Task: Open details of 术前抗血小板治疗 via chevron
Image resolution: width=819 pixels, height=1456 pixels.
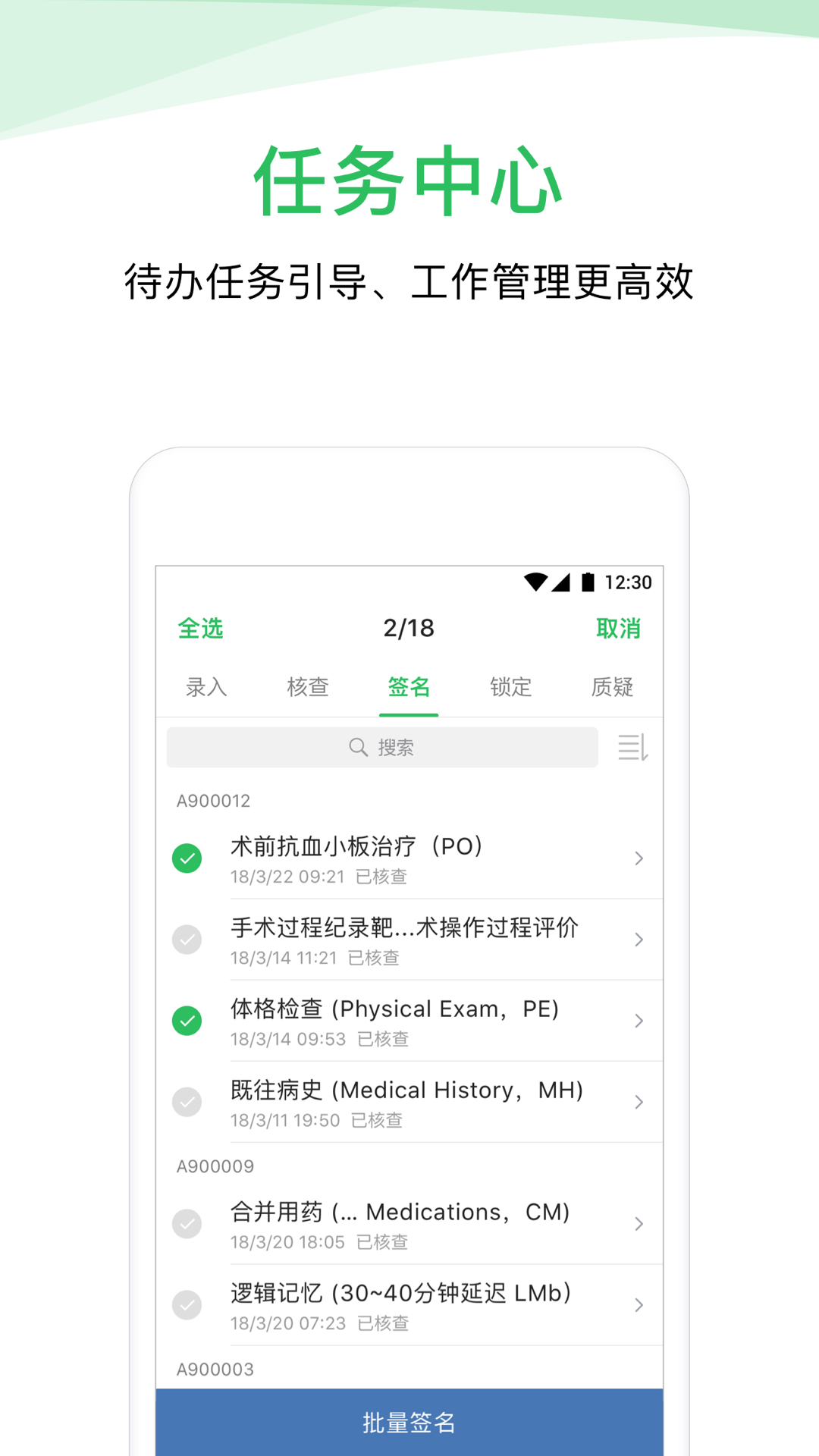Action: pyautogui.click(x=639, y=858)
